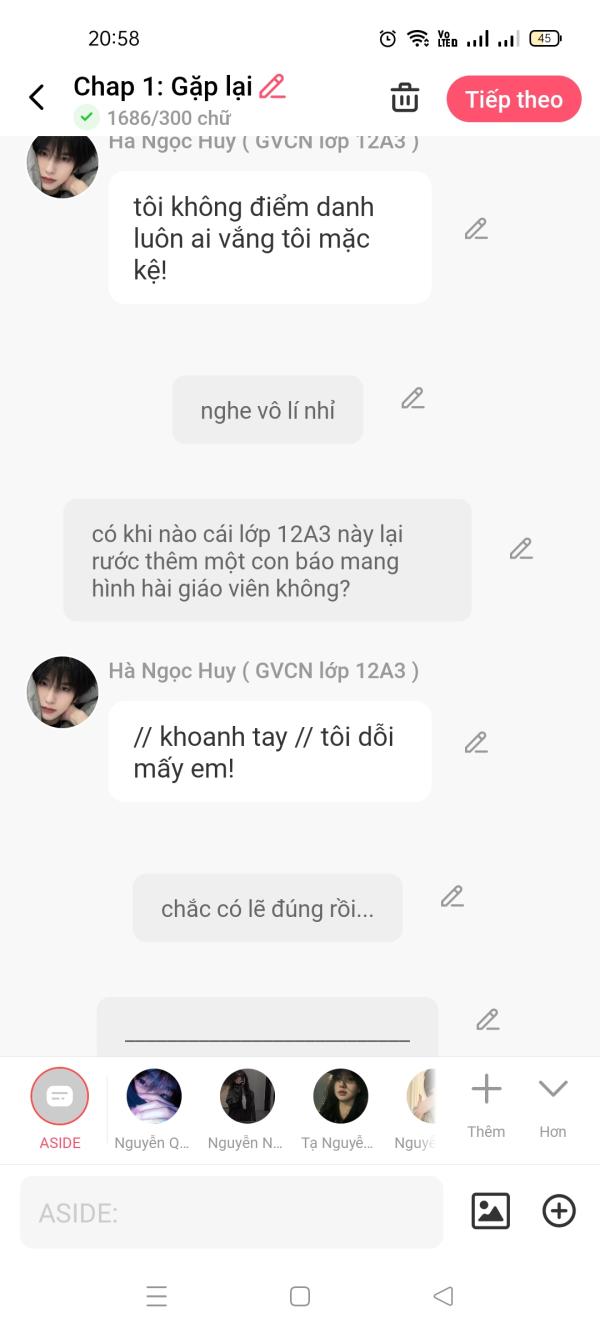Edit the message '// khoanh tay // tôi dỗi'
Image resolution: width=600 pixels, height=1333 pixels.
(476, 743)
